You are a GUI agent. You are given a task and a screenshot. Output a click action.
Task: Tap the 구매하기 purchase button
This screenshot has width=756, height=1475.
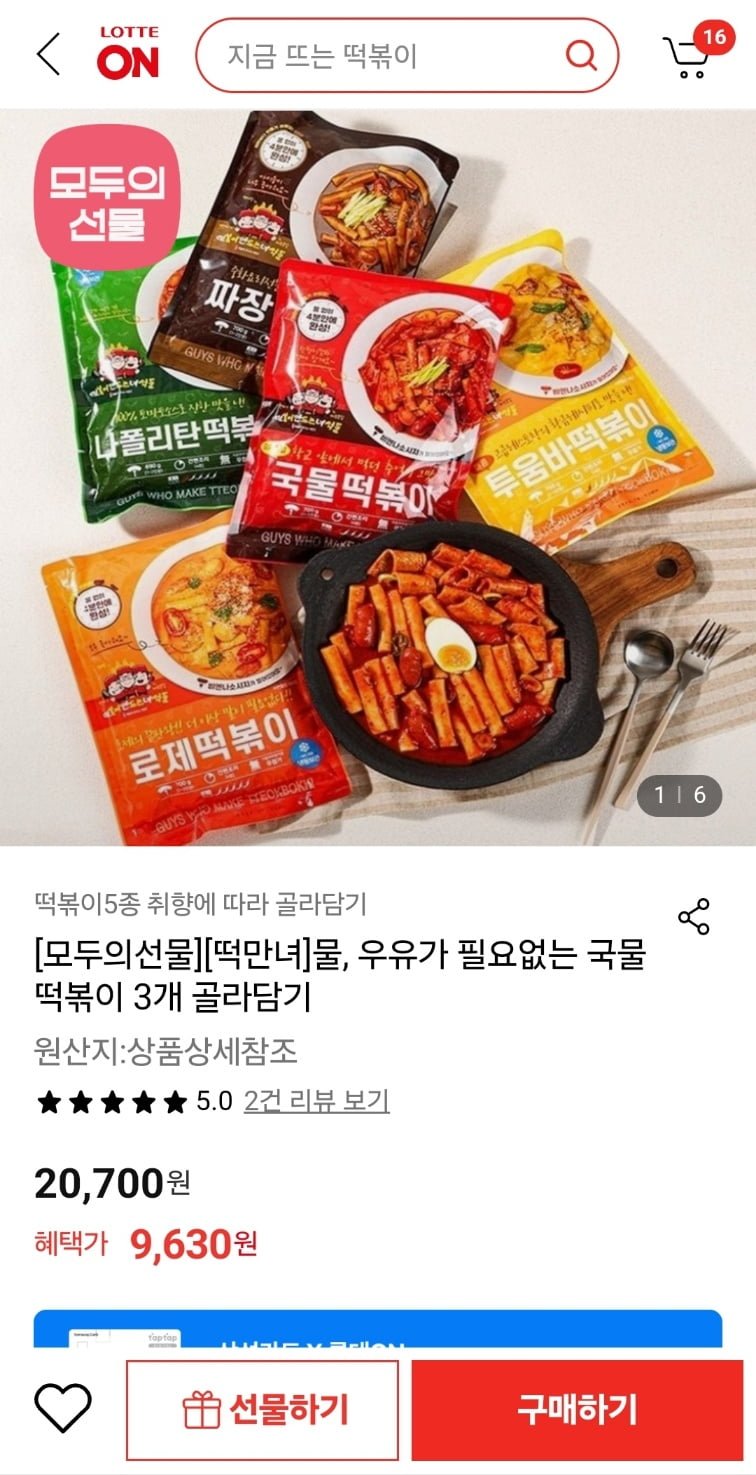(x=577, y=1410)
